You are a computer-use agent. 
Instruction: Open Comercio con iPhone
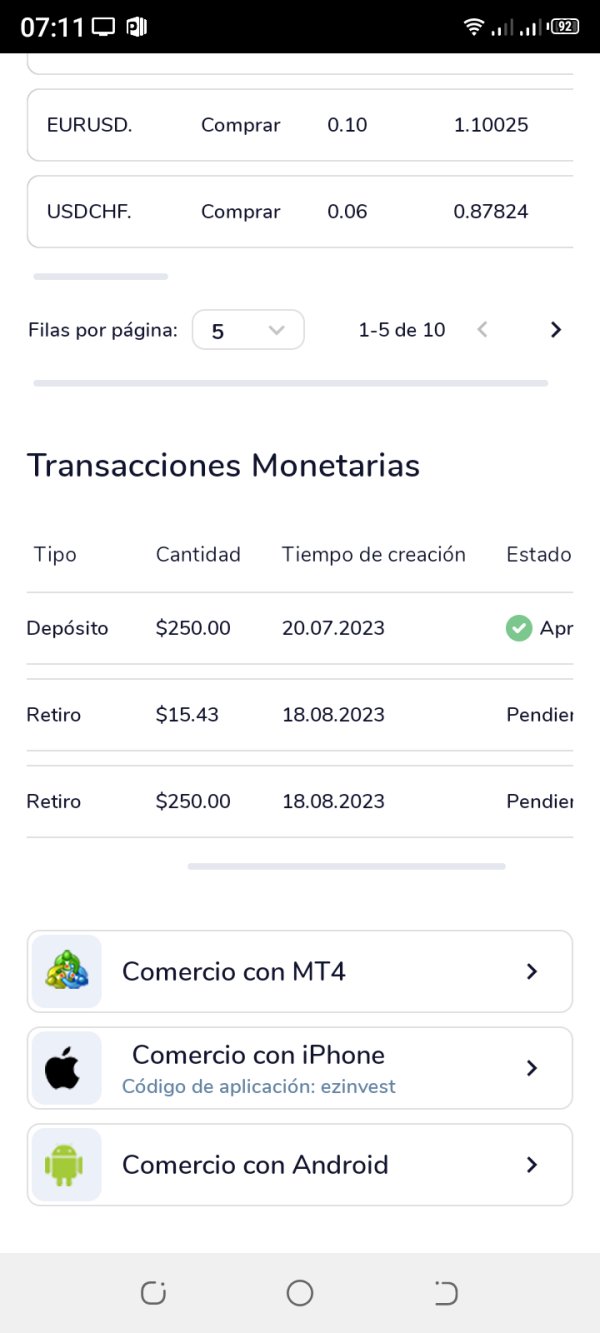[x=300, y=1068]
